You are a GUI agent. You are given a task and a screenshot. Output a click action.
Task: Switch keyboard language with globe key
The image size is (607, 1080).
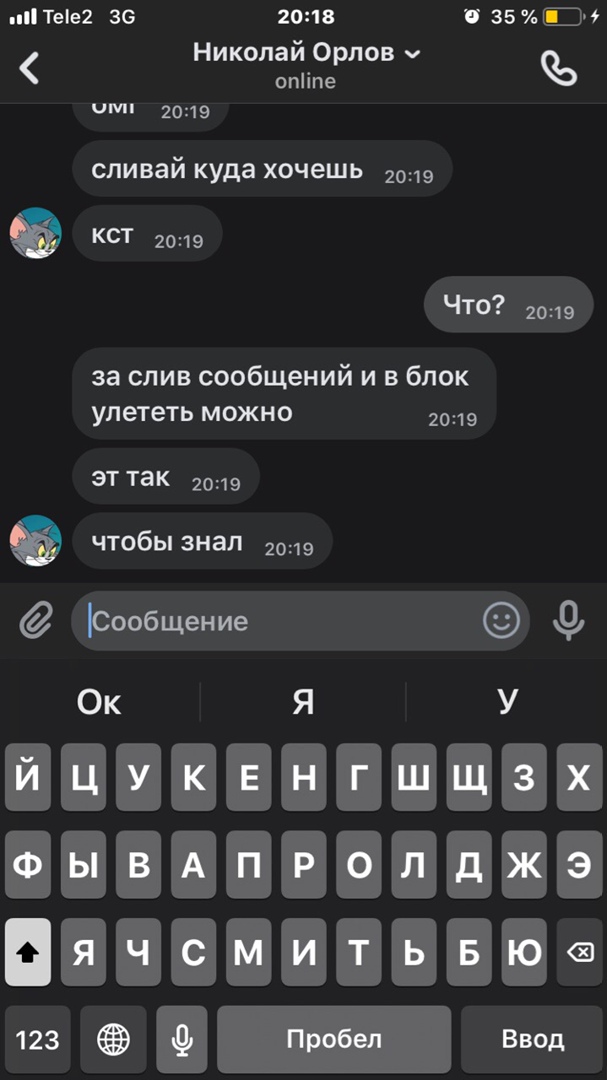coord(113,1040)
